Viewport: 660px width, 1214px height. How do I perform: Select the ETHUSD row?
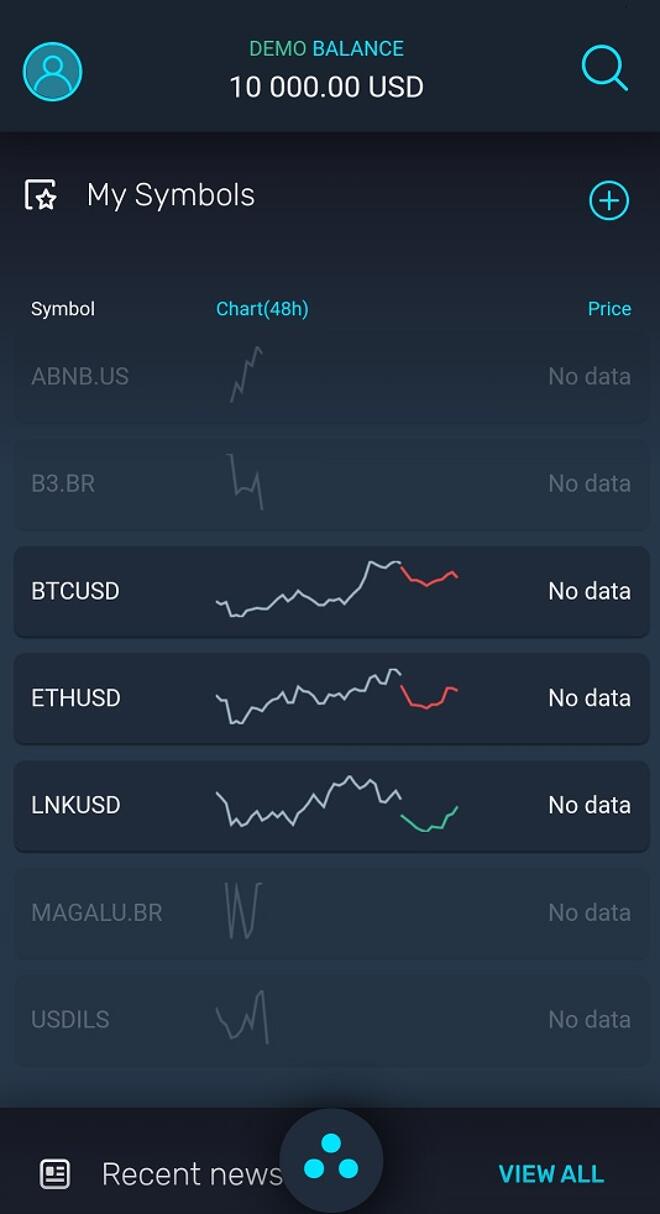tap(331, 698)
